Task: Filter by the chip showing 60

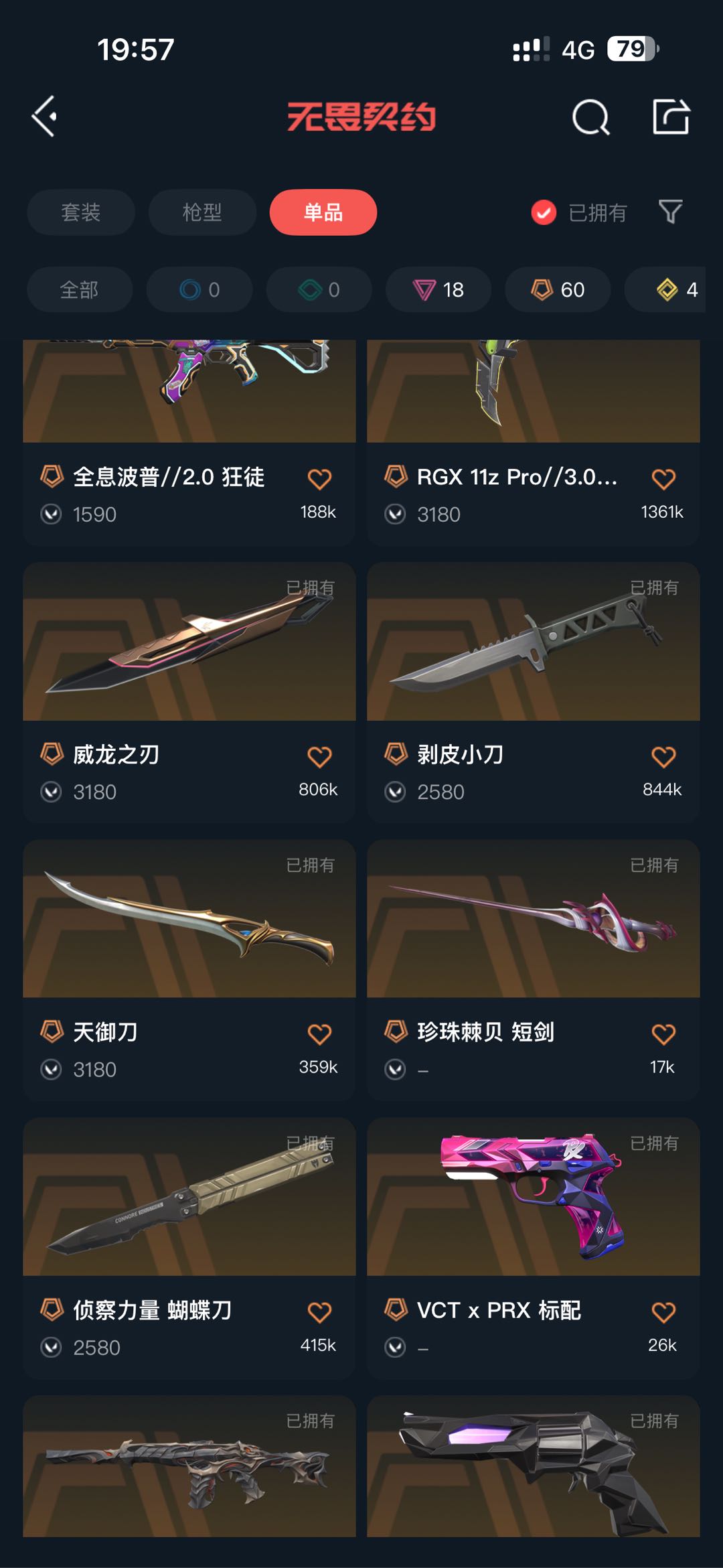Action: tap(558, 289)
